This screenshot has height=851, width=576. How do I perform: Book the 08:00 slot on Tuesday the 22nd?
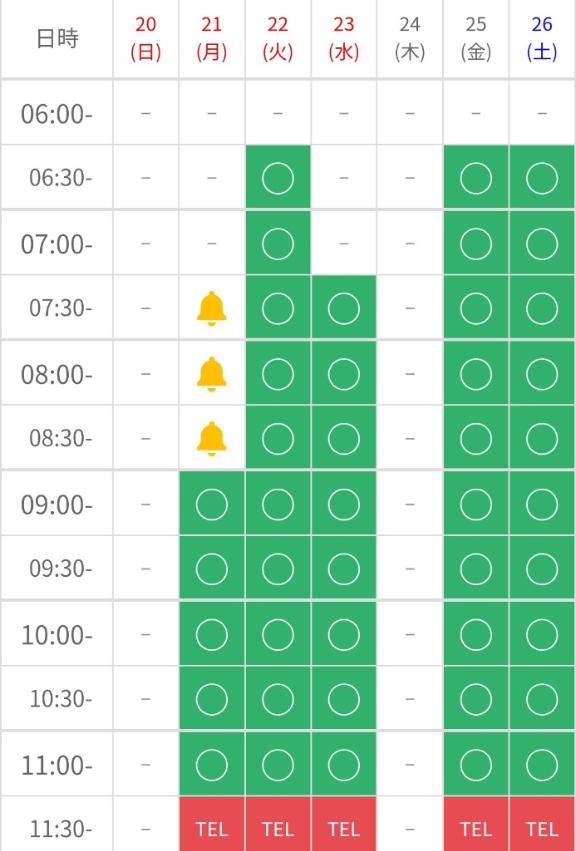click(x=278, y=374)
